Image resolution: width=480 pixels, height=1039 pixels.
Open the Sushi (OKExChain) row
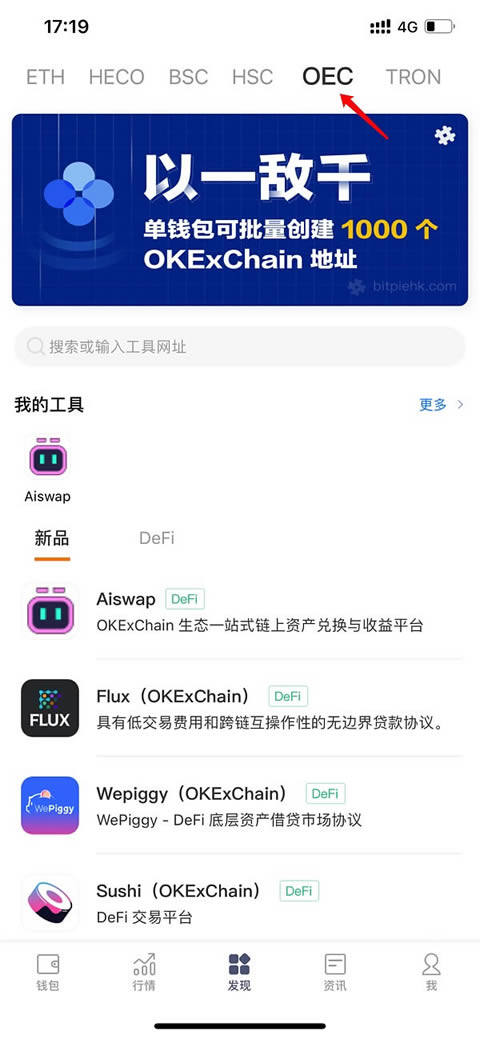(x=240, y=902)
